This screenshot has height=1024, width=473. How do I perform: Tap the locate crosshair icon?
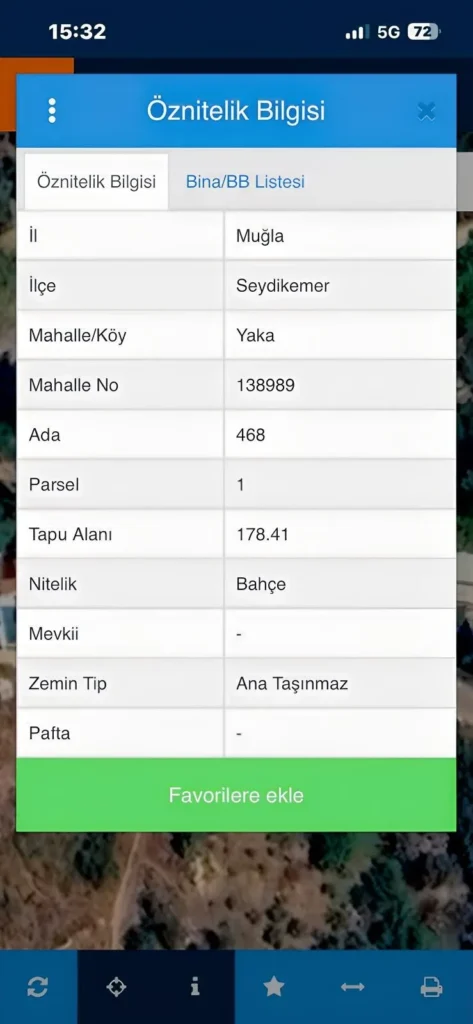[116, 987]
